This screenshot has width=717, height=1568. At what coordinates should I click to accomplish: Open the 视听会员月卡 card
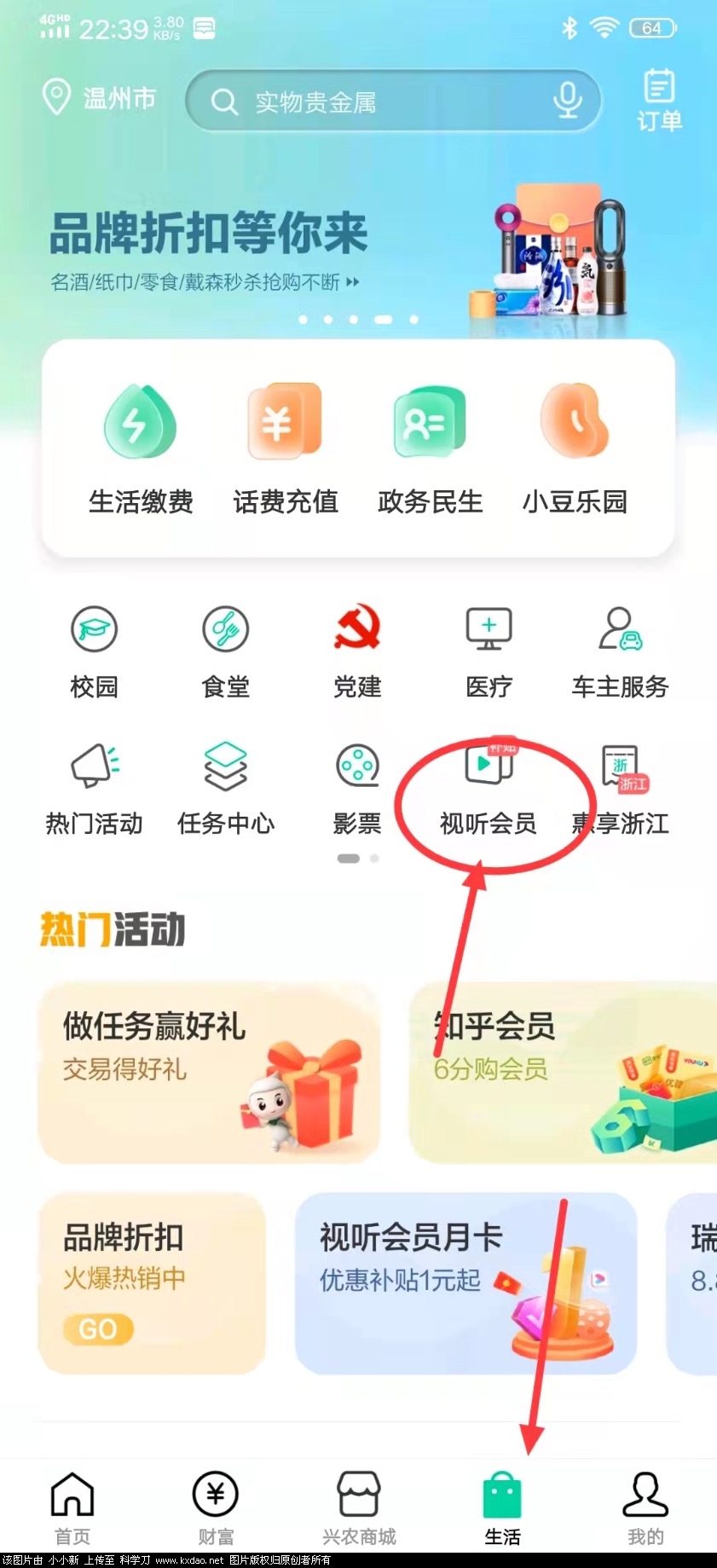465,1283
